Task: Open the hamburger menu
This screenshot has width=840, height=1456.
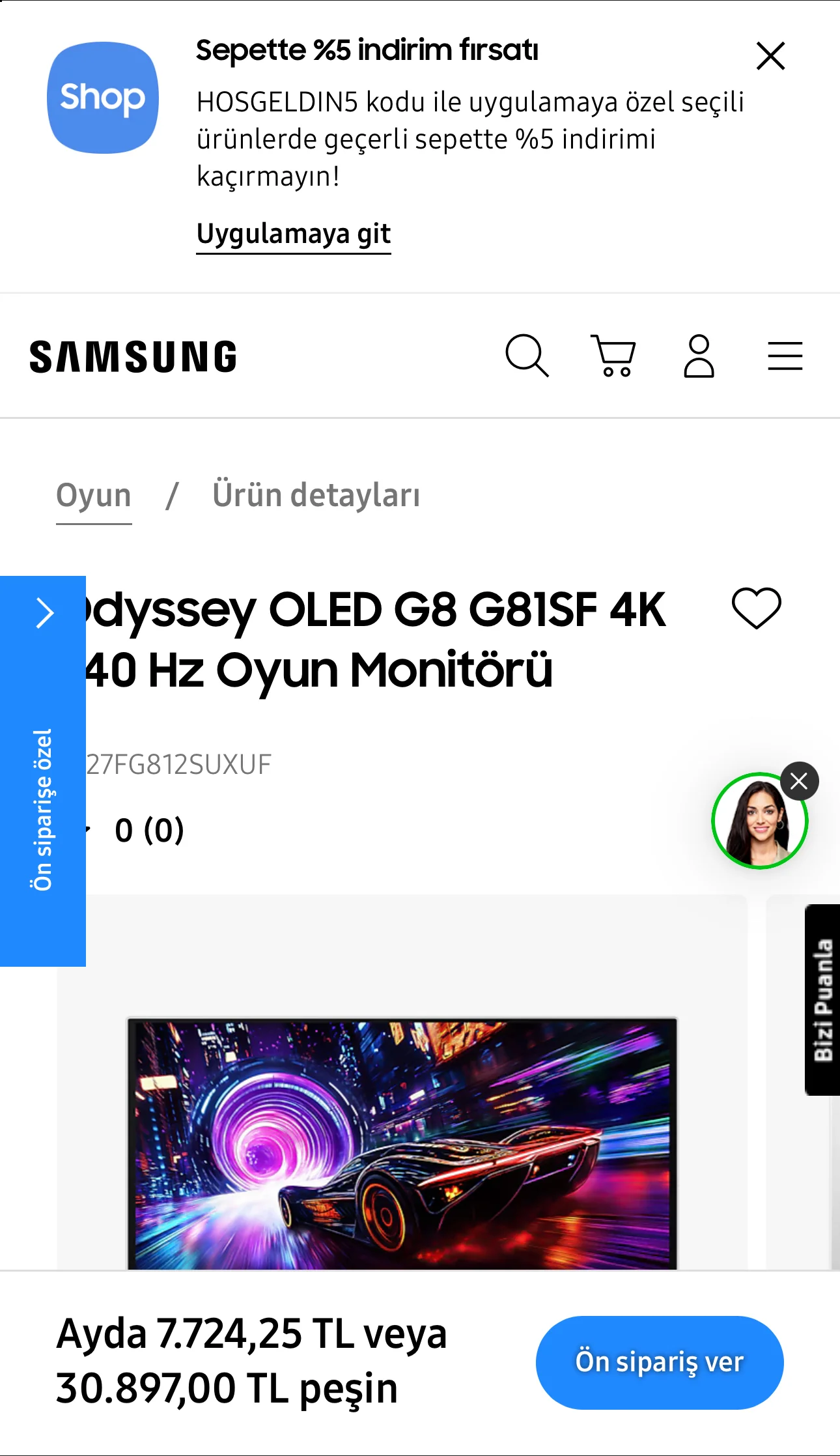Action: point(785,356)
